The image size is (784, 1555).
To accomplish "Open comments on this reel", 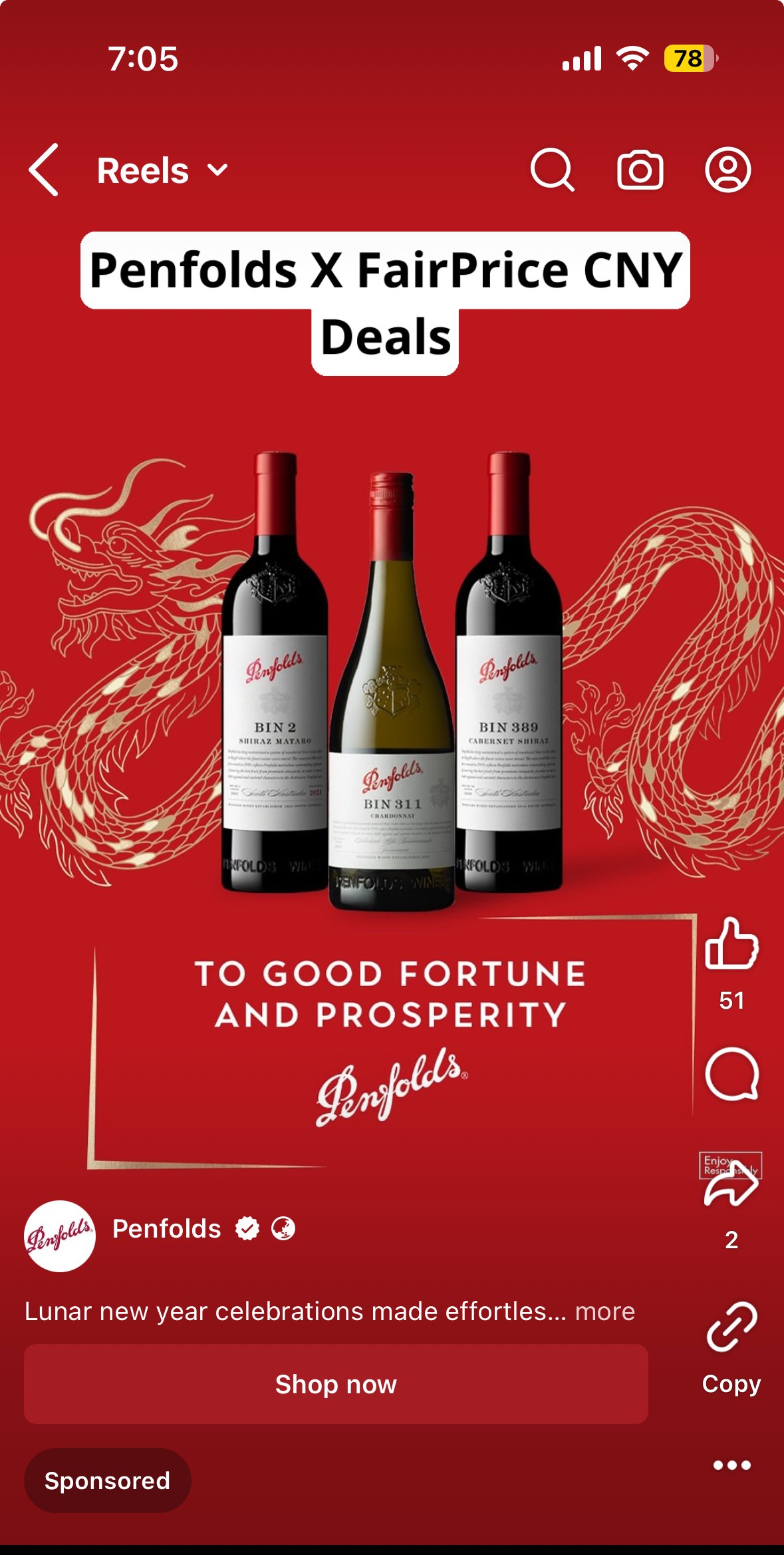I will (731, 1074).
